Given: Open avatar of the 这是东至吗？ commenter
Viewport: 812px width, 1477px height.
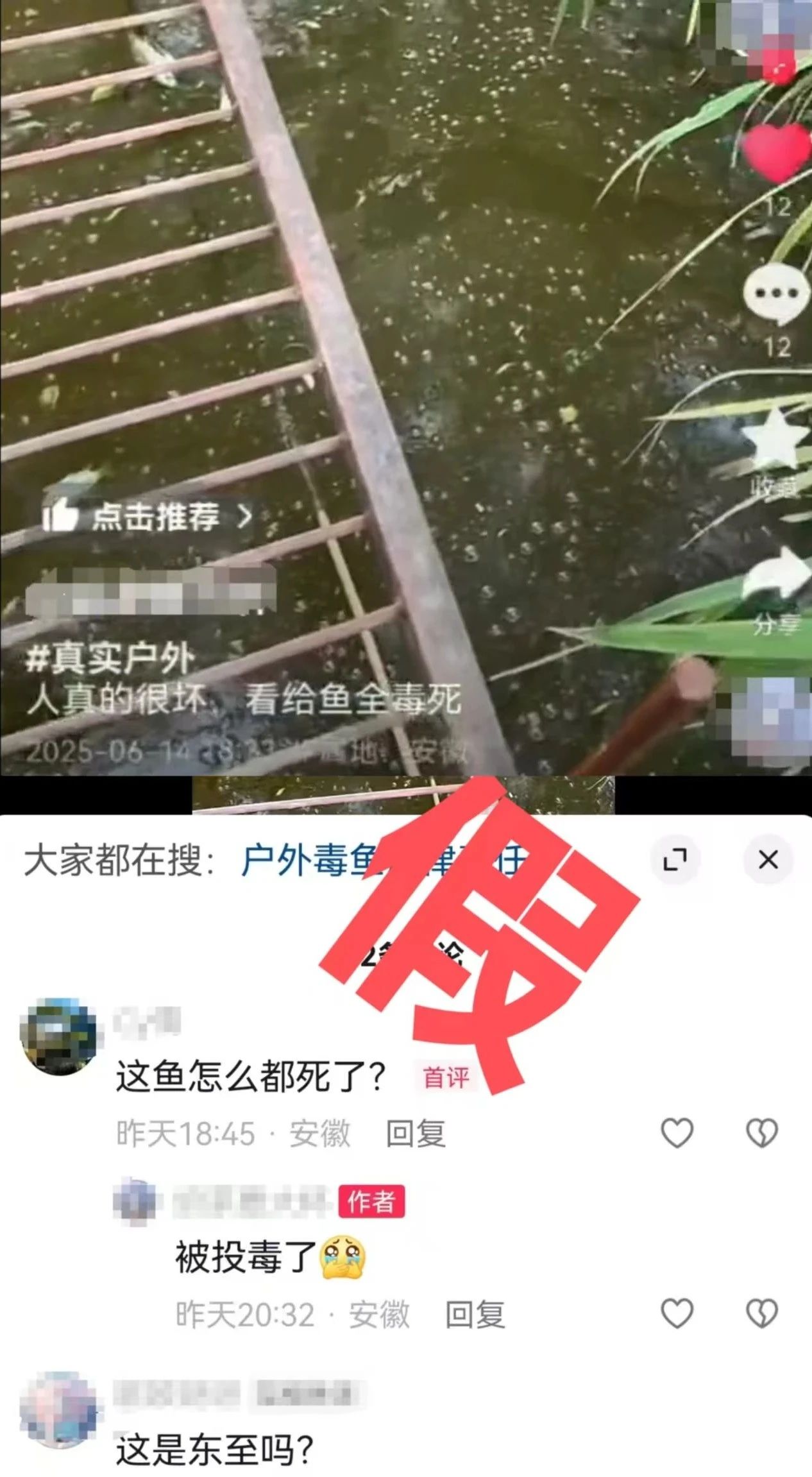Looking at the screenshot, I should 59,1410.
